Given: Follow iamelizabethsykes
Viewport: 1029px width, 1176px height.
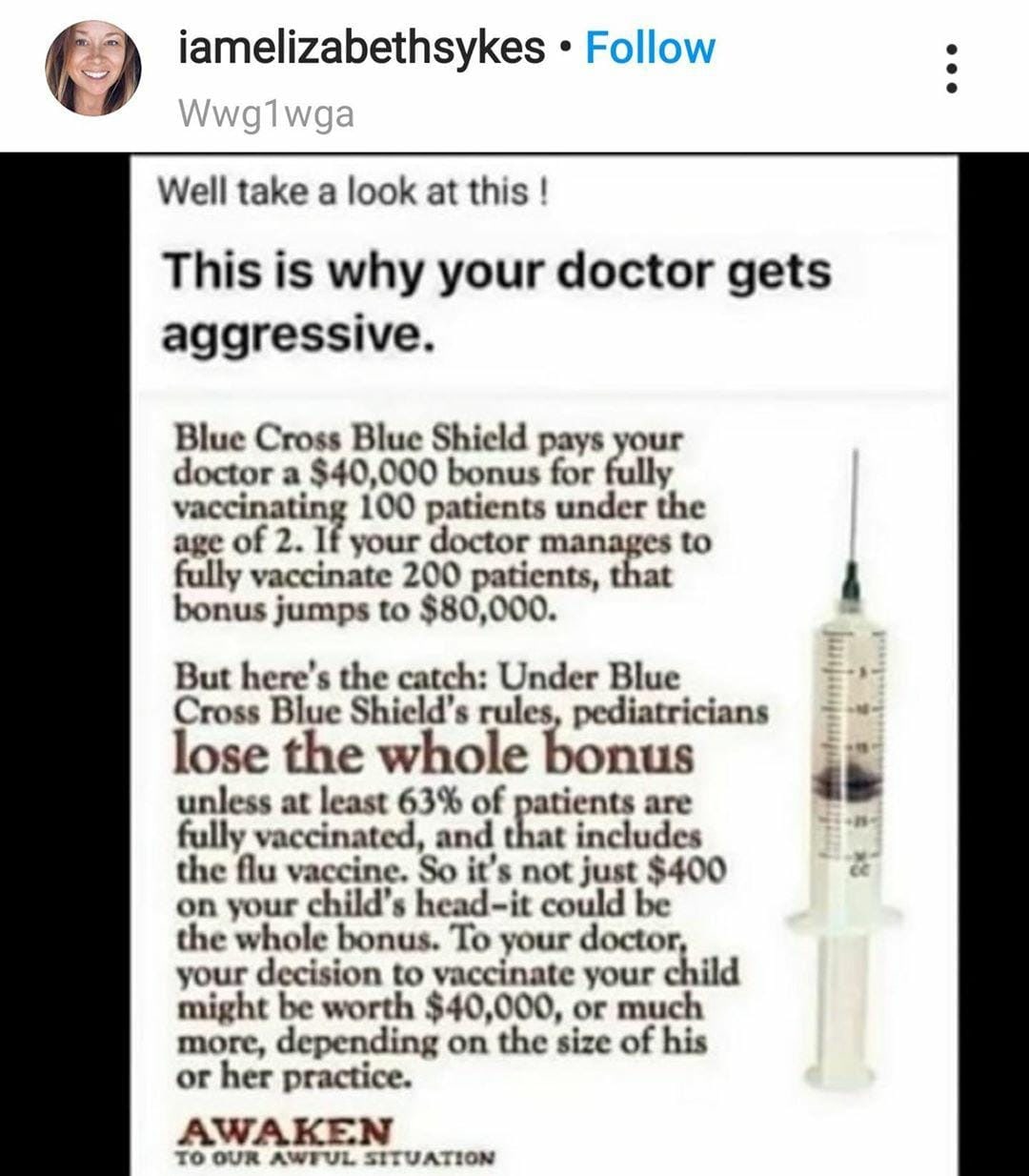Looking at the screenshot, I should (x=650, y=47).
